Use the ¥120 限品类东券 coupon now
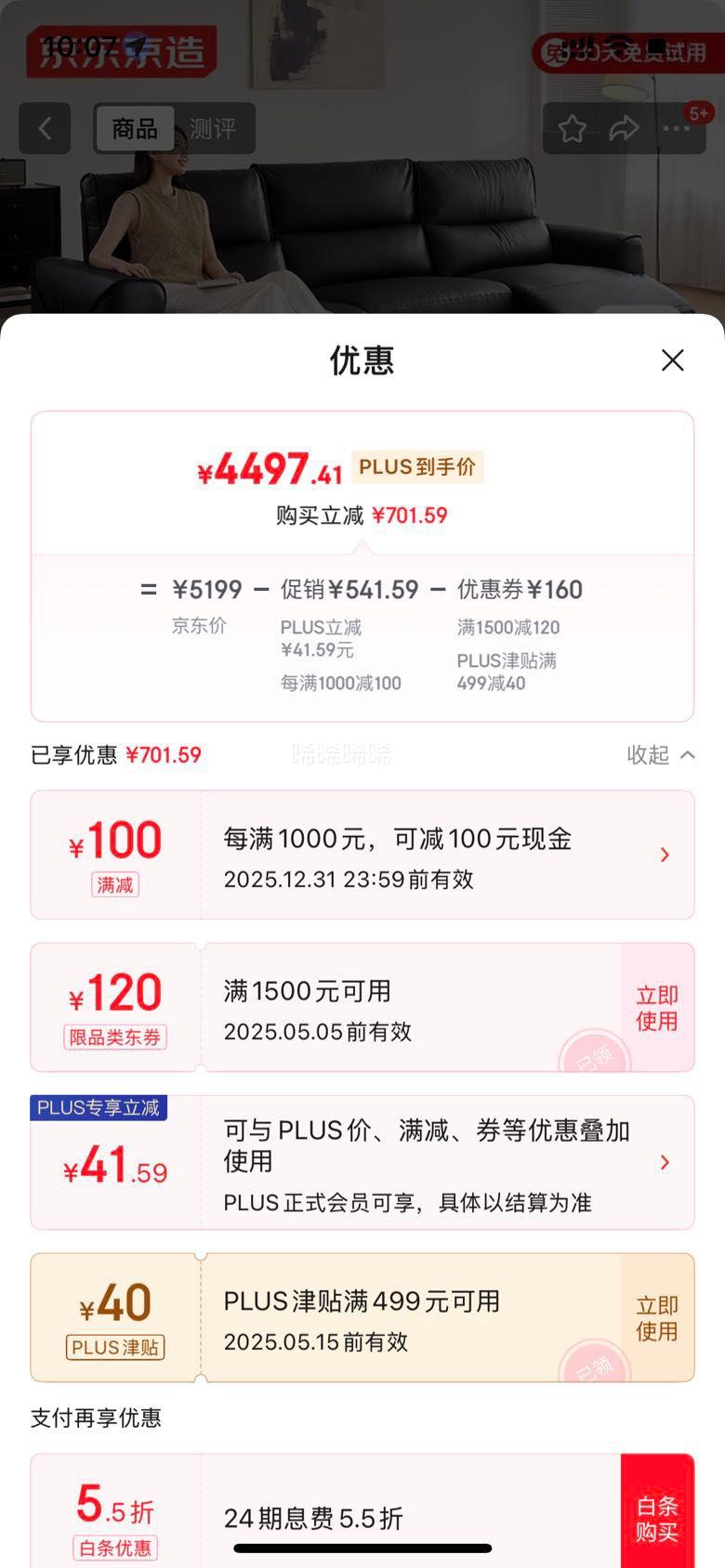The width and height of the screenshot is (725, 1568). tap(656, 1008)
